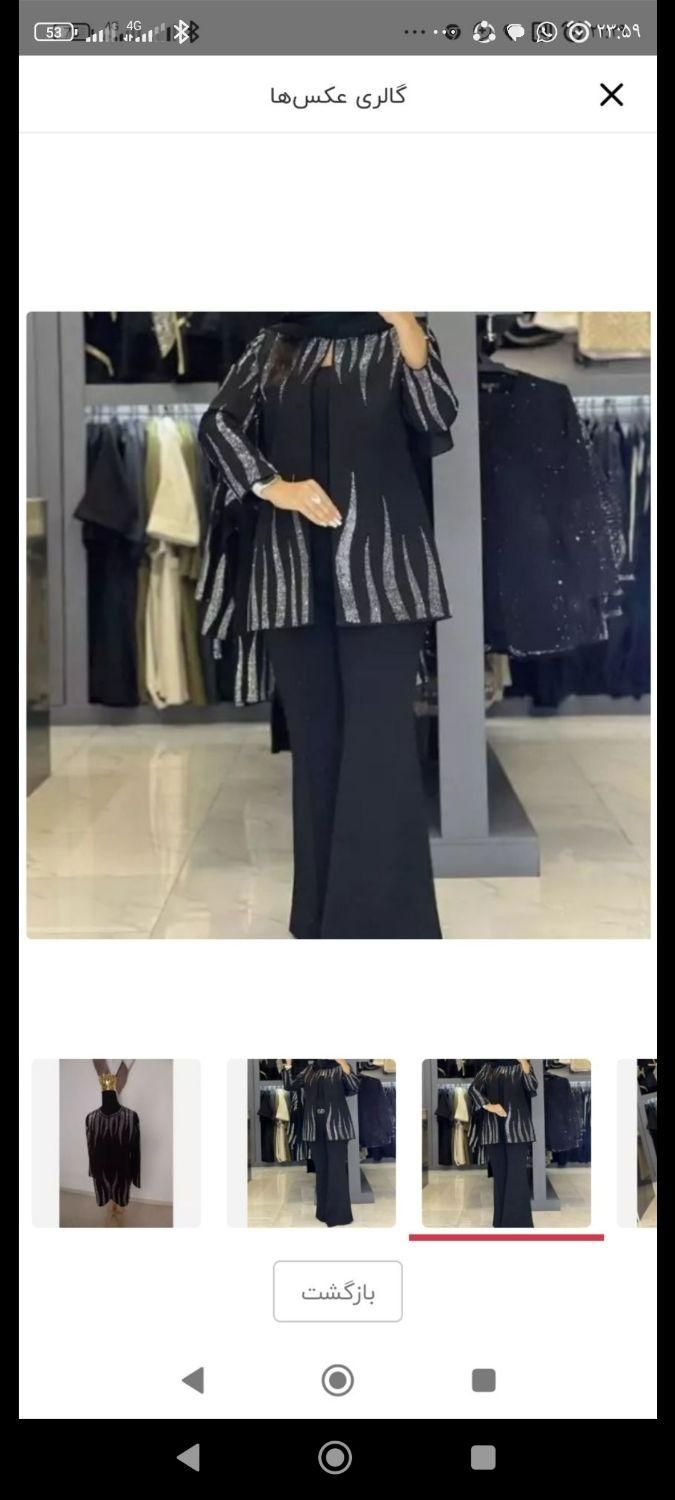The width and height of the screenshot is (675, 1500).
Task: Close the photo gallery with the X
Action: [x=611, y=95]
